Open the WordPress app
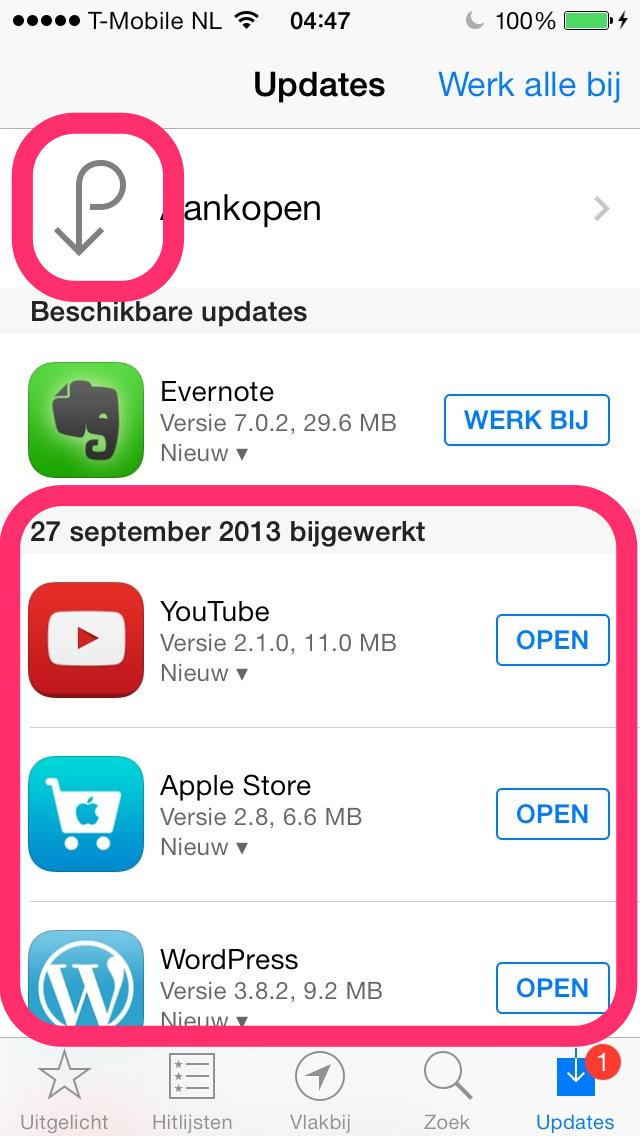This screenshot has width=640, height=1136. [552, 988]
